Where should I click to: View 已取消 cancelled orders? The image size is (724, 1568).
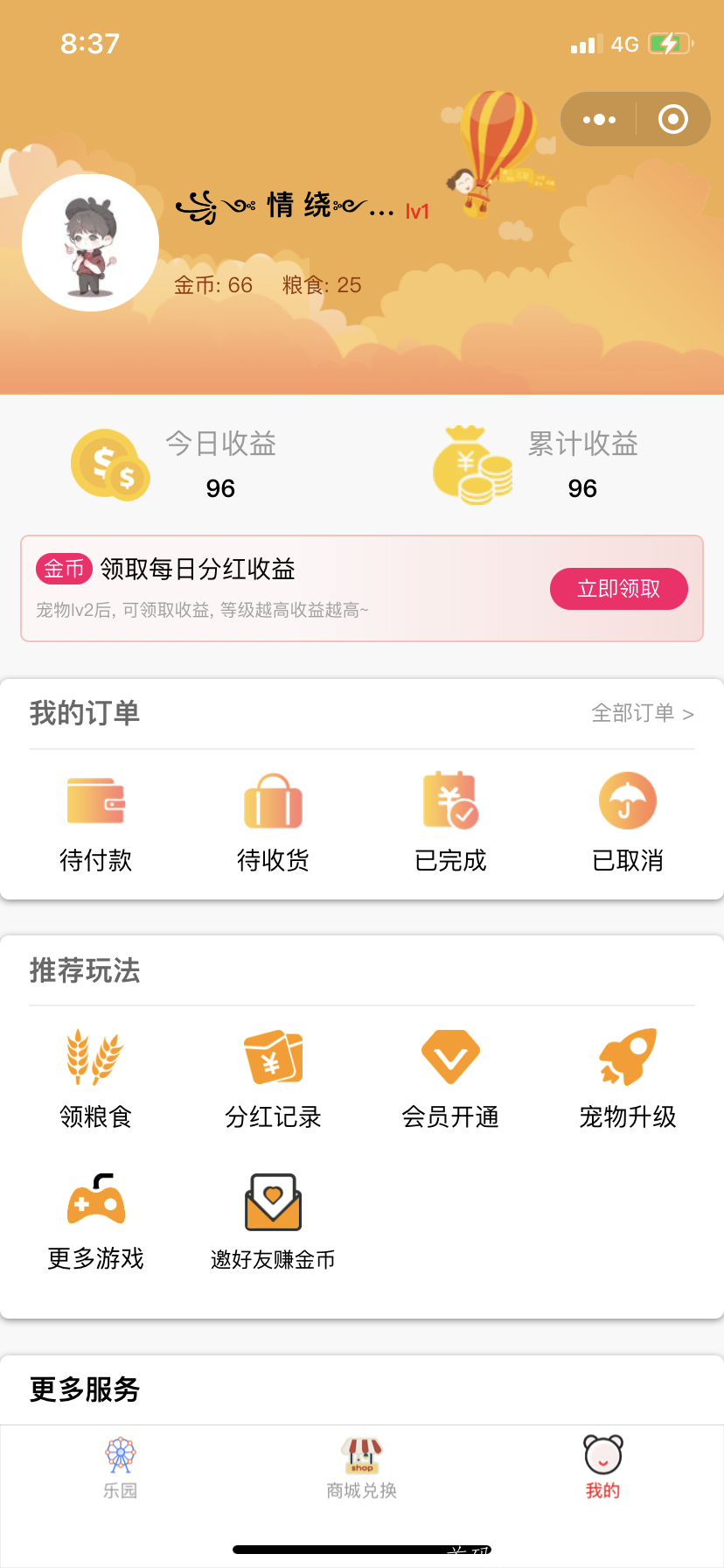pos(627,818)
